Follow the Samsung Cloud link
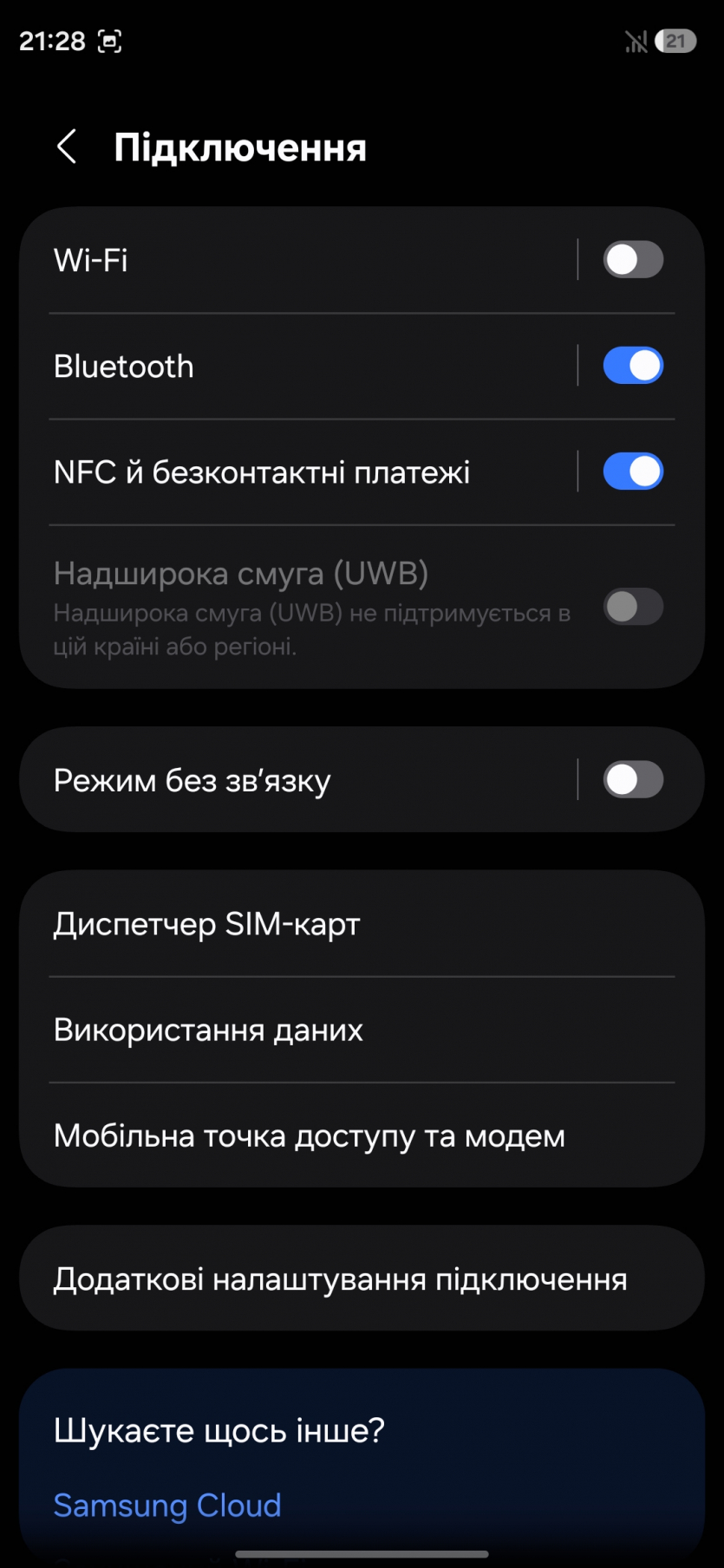This screenshot has width=724, height=1568. (x=167, y=1506)
